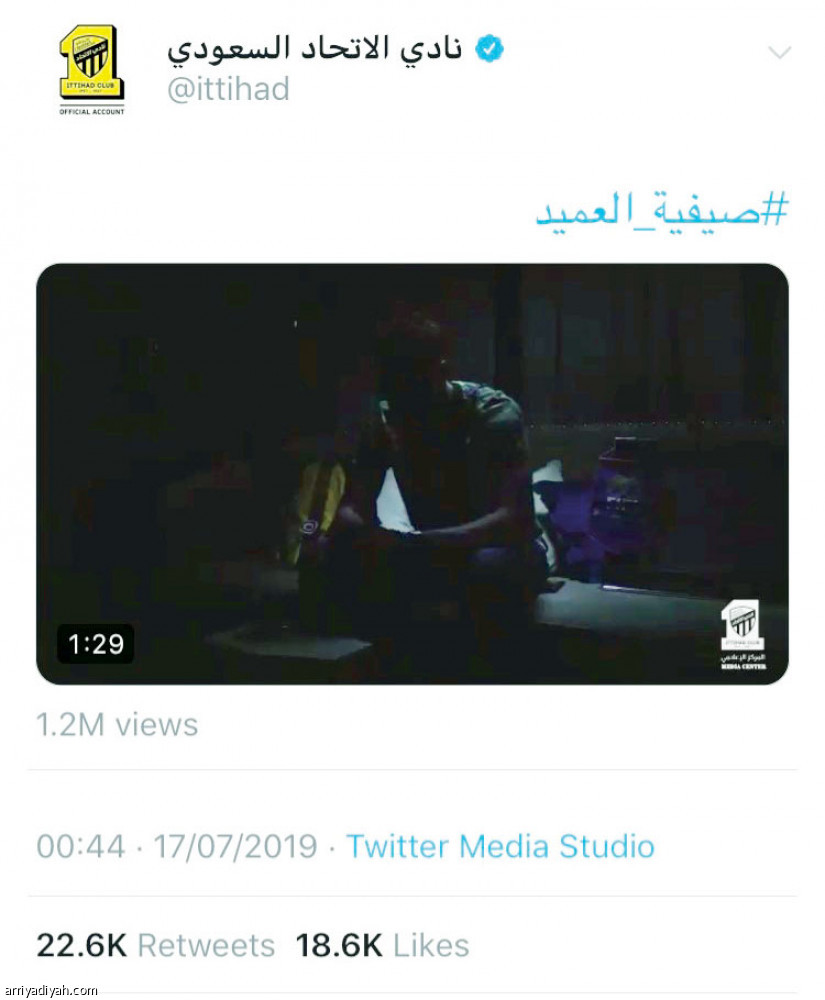Open the Twitter Media Studio link
Viewport: 825px width, 1000px height.
[x=500, y=847]
